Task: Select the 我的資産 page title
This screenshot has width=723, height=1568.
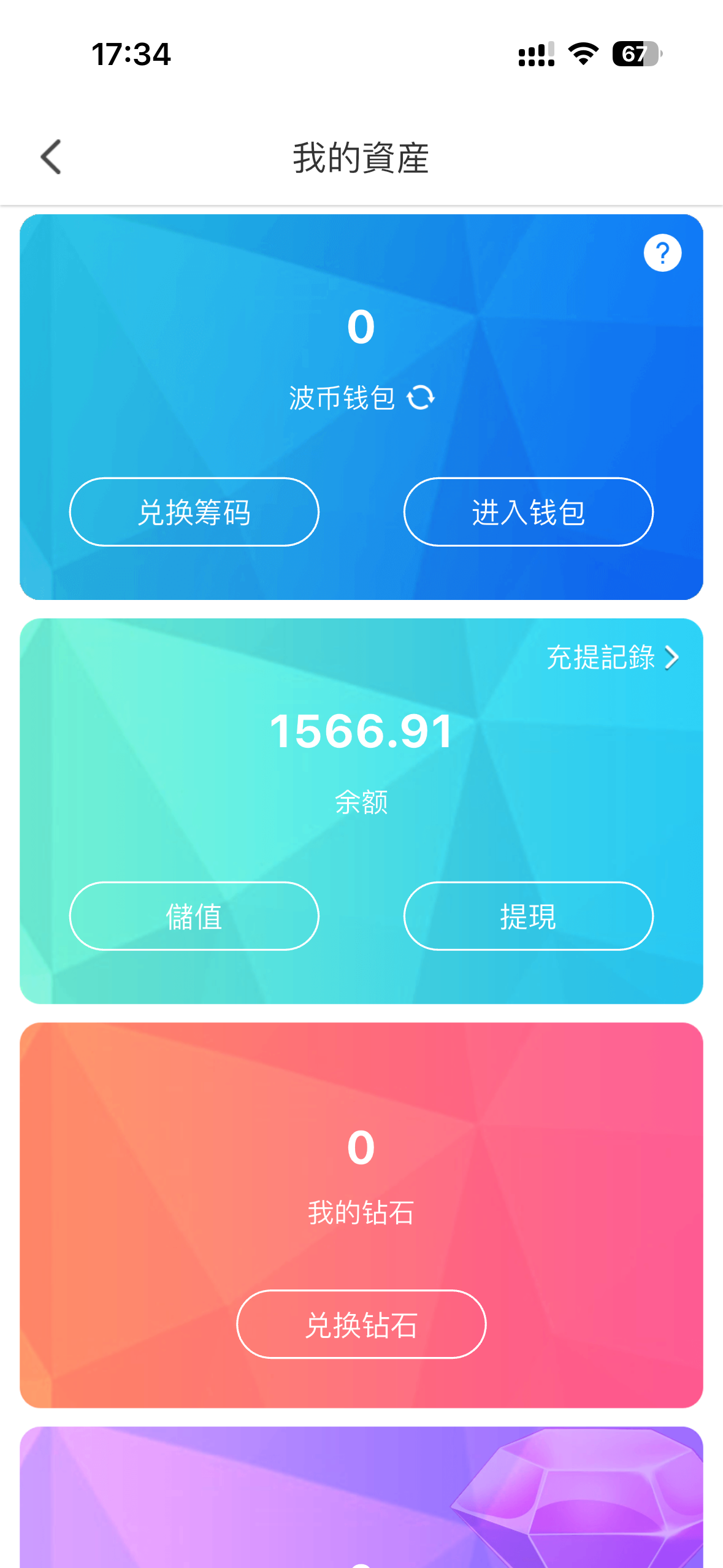Action: click(x=361, y=158)
